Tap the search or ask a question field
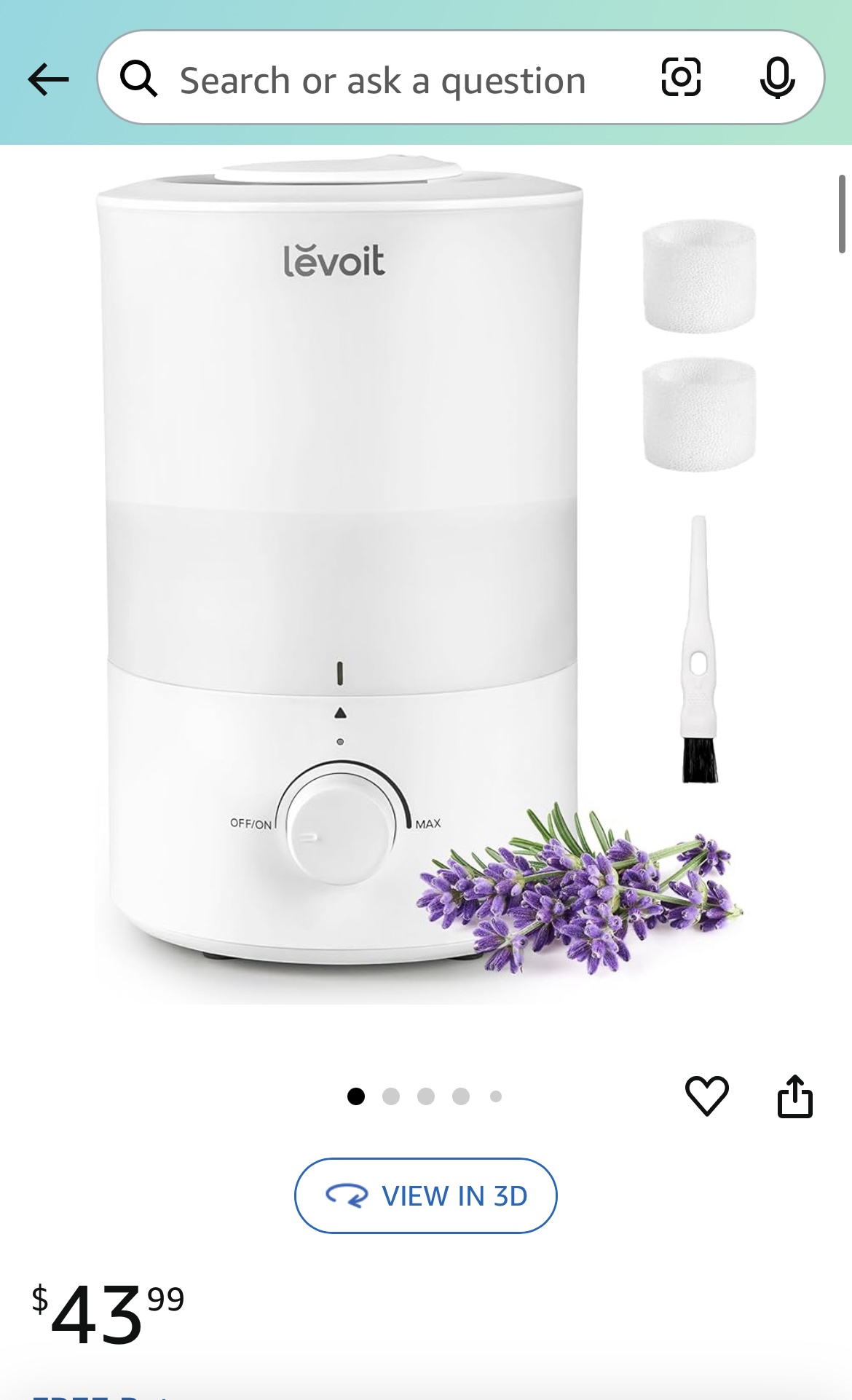 point(382,80)
